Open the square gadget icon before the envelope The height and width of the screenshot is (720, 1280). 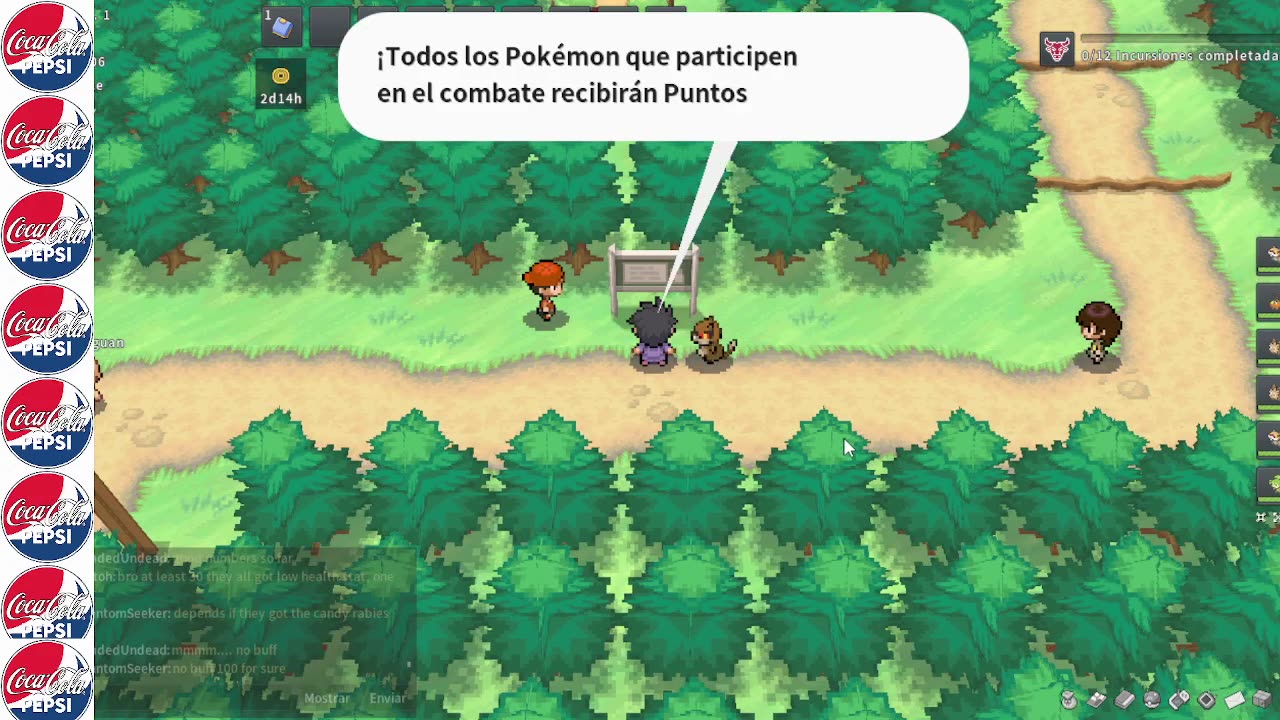click(x=1207, y=700)
